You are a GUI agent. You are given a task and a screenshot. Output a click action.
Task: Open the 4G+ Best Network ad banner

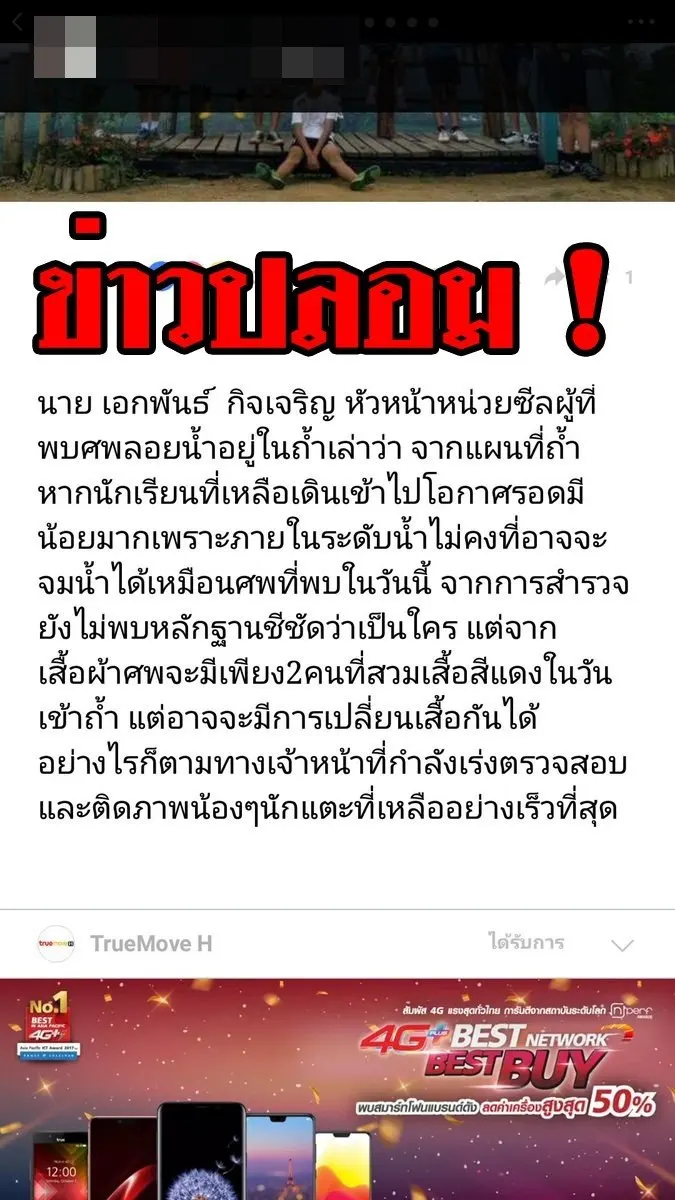pyautogui.click(x=337, y=1088)
